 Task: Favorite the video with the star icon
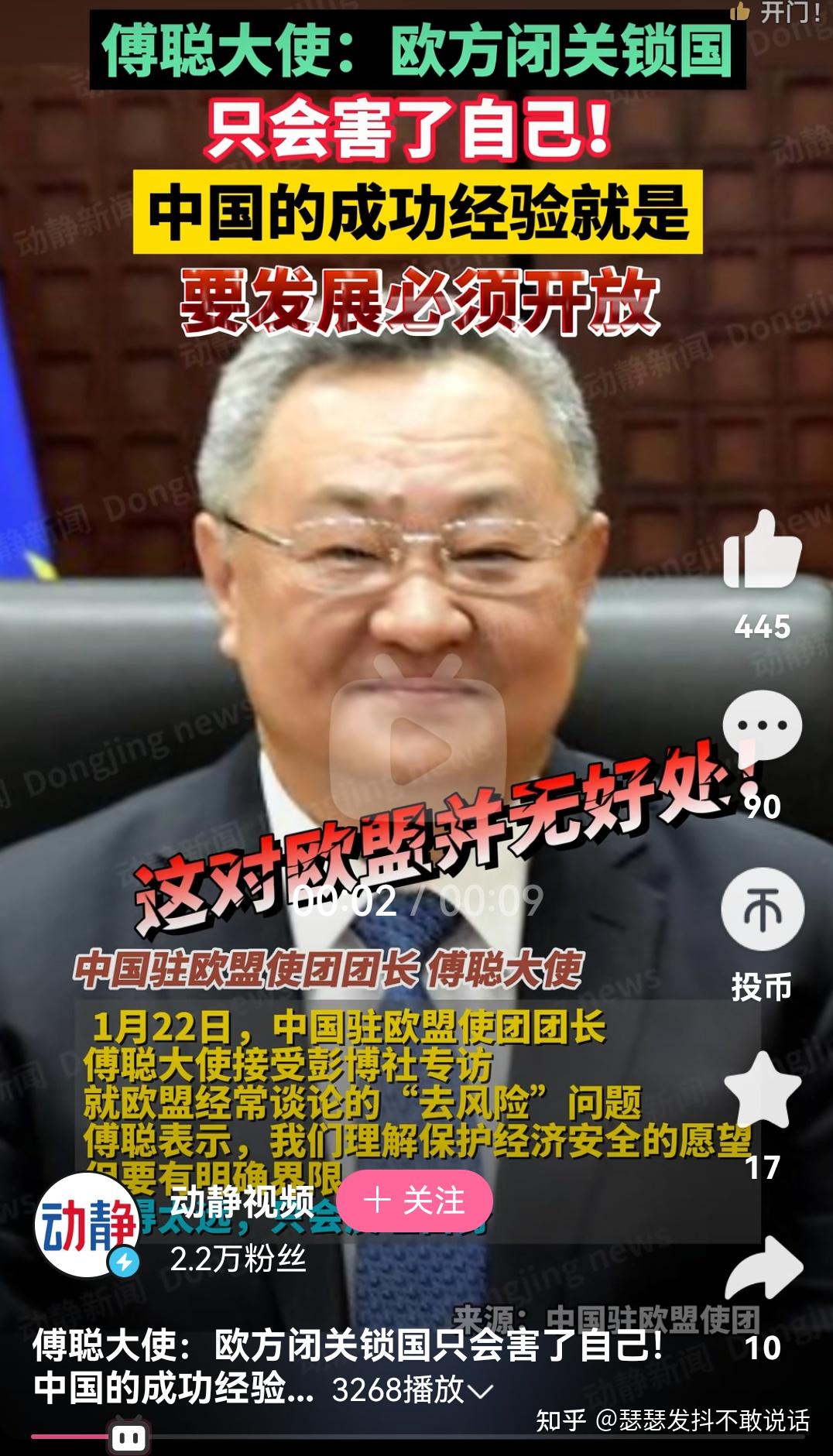pyautogui.click(x=763, y=1090)
